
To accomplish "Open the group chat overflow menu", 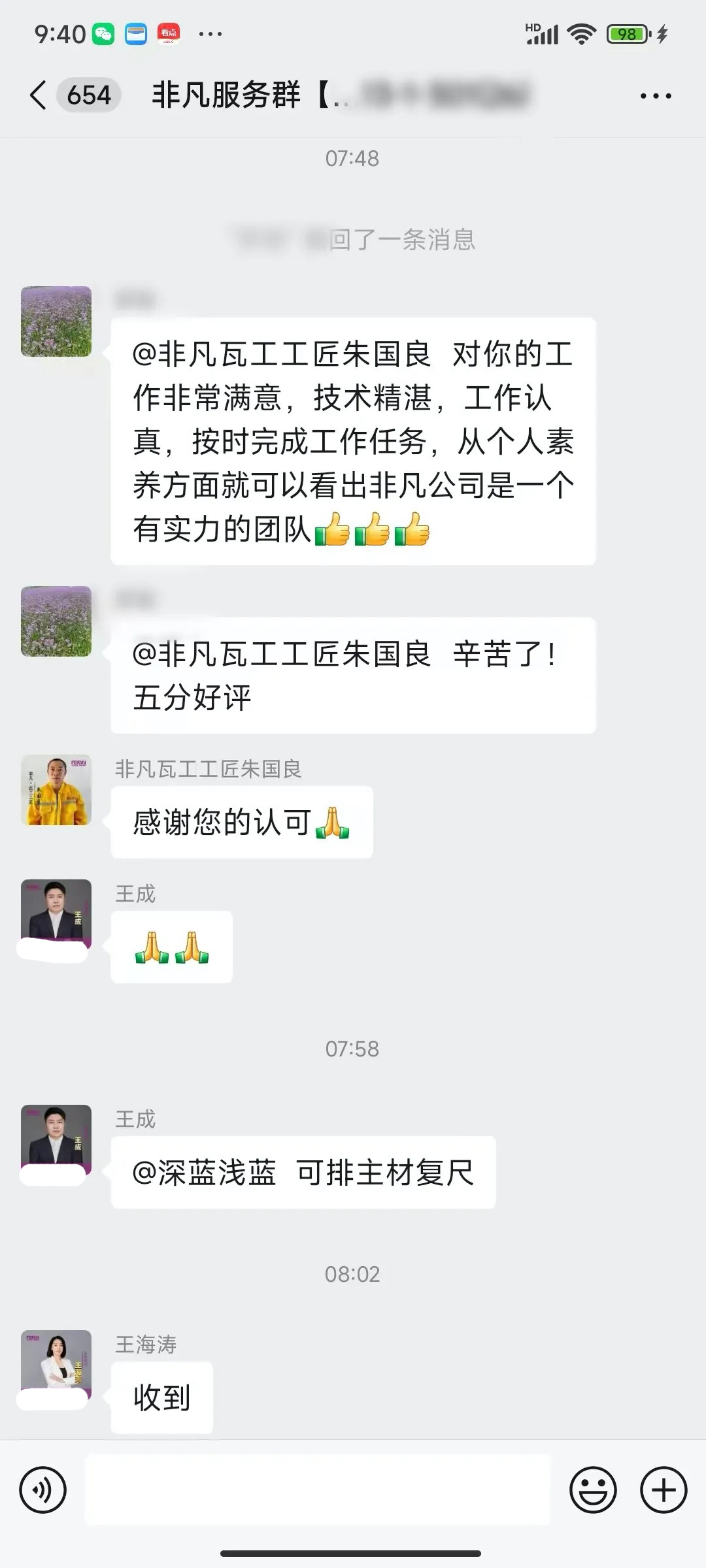I will click(x=655, y=96).
